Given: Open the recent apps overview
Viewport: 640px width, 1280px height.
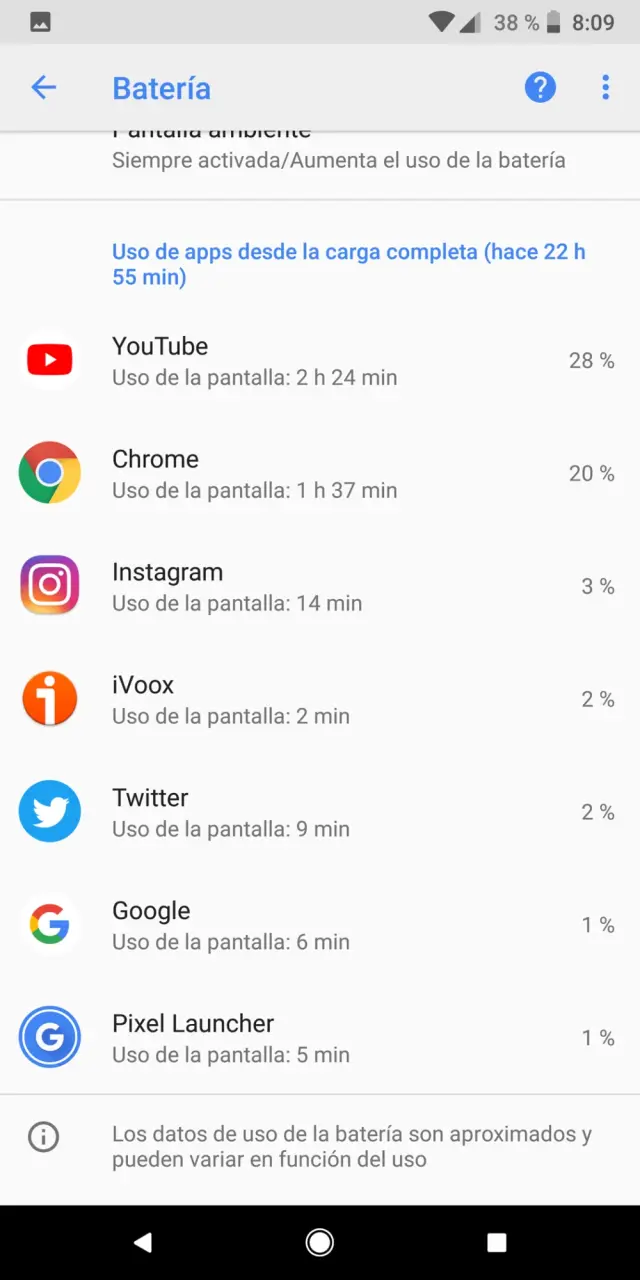Looking at the screenshot, I should (497, 1242).
